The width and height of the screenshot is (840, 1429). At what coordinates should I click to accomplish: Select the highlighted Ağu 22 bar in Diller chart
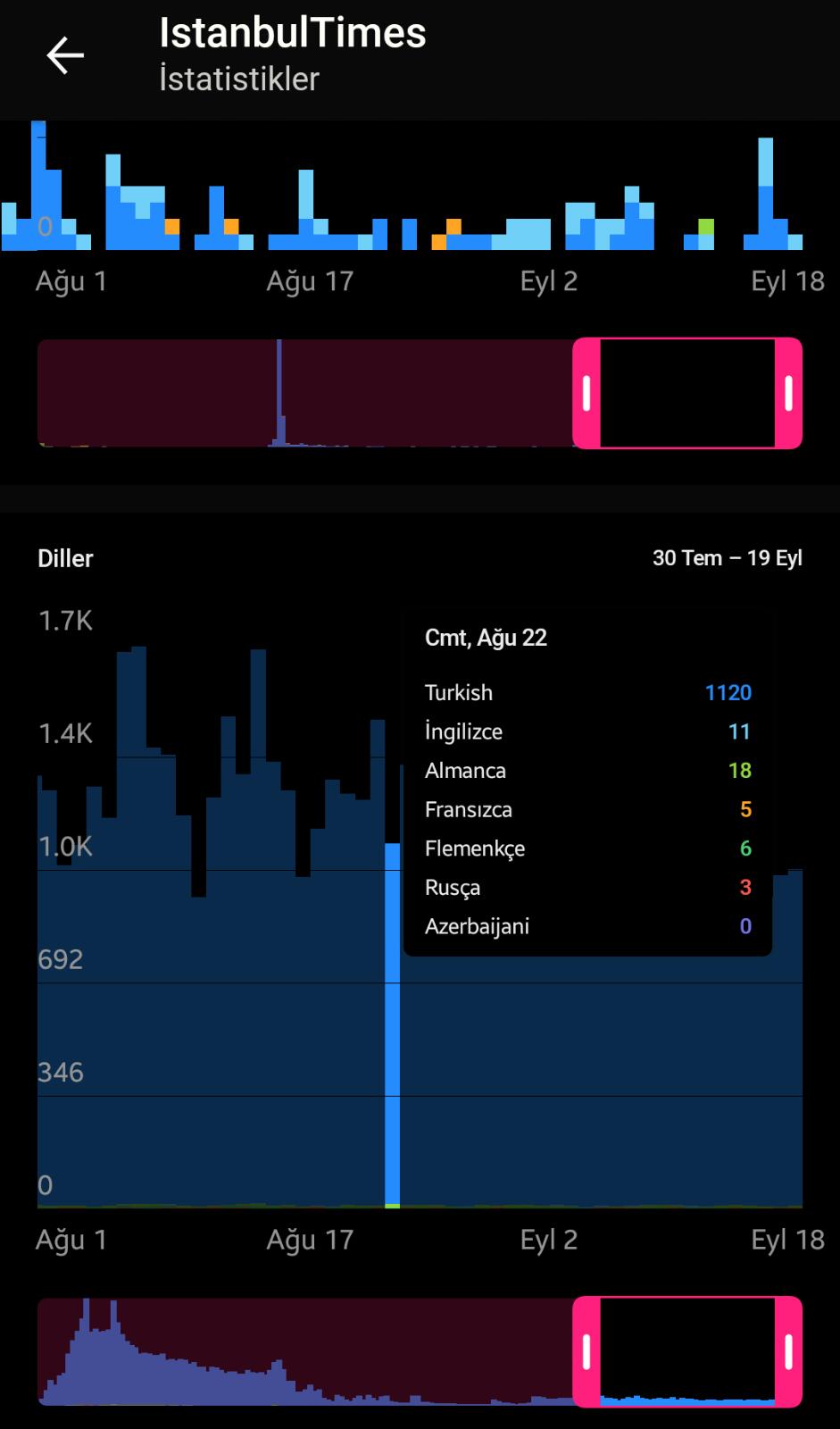click(392, 1025)
